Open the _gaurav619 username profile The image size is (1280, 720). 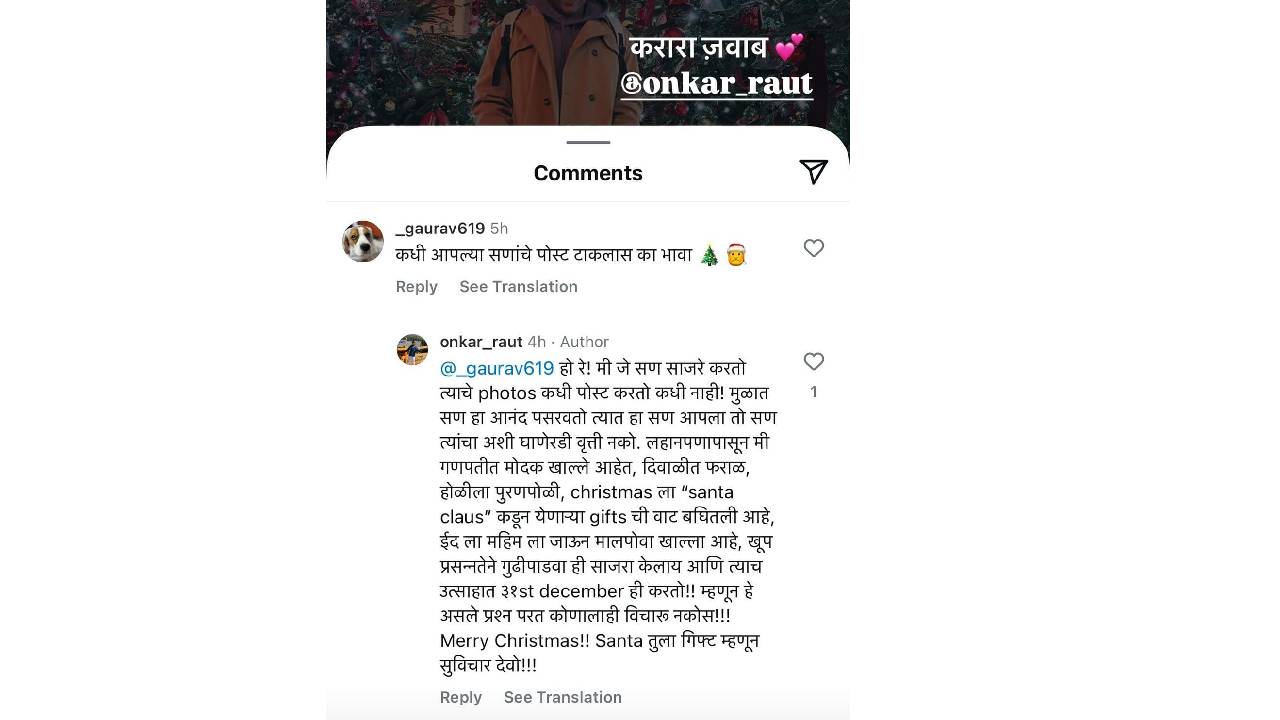[x=440, y=228]
